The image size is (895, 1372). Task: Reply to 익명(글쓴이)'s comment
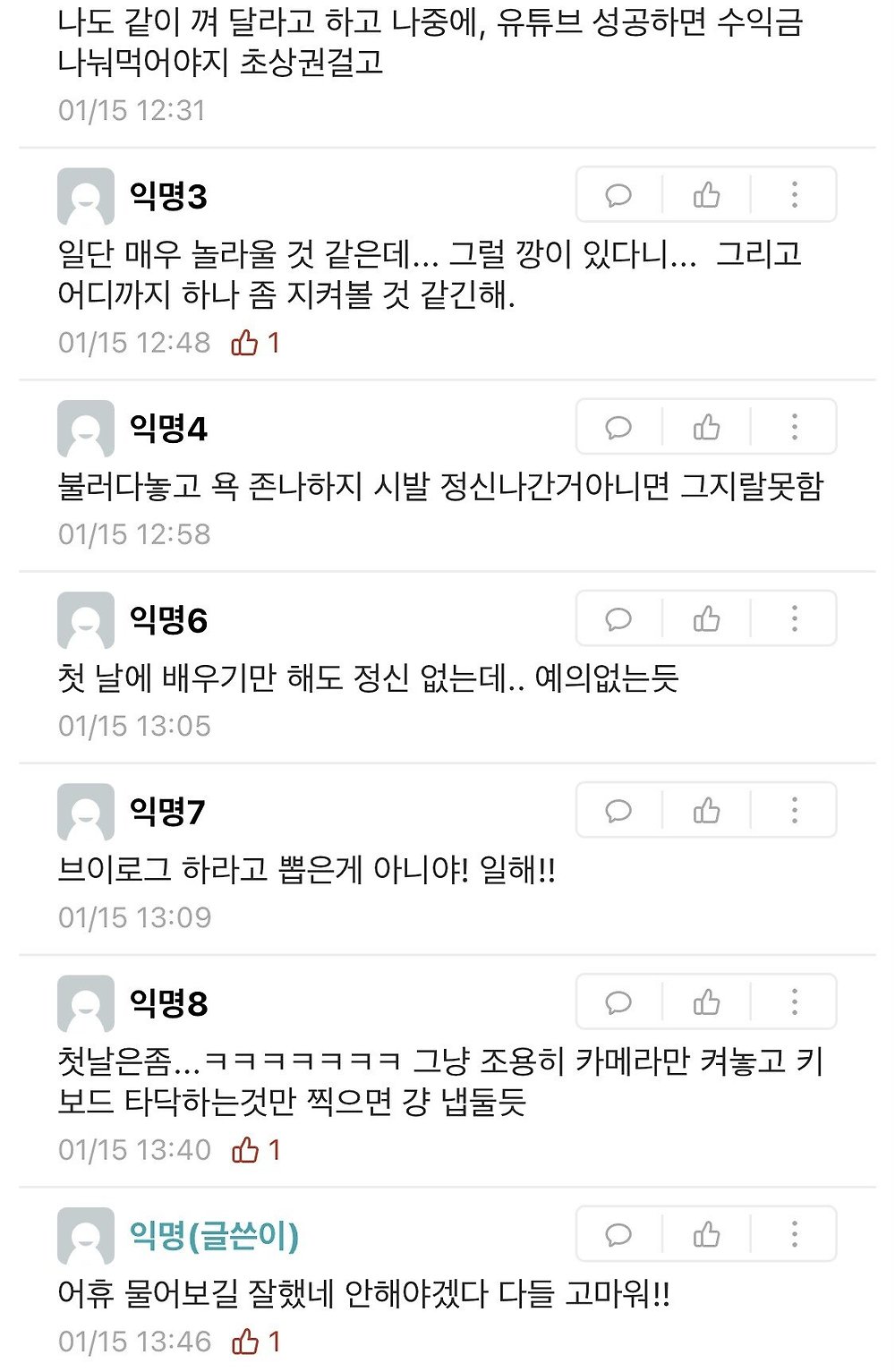coord(618,1235)
